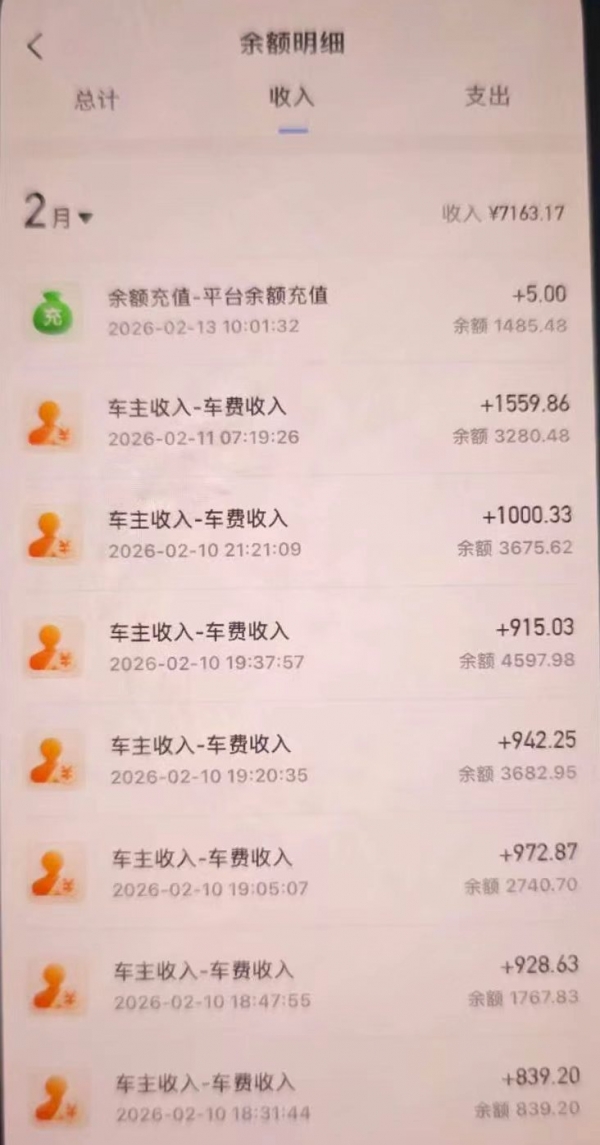
Task: Switch to the 支出 tab
Action: click(x=487, y=96)
